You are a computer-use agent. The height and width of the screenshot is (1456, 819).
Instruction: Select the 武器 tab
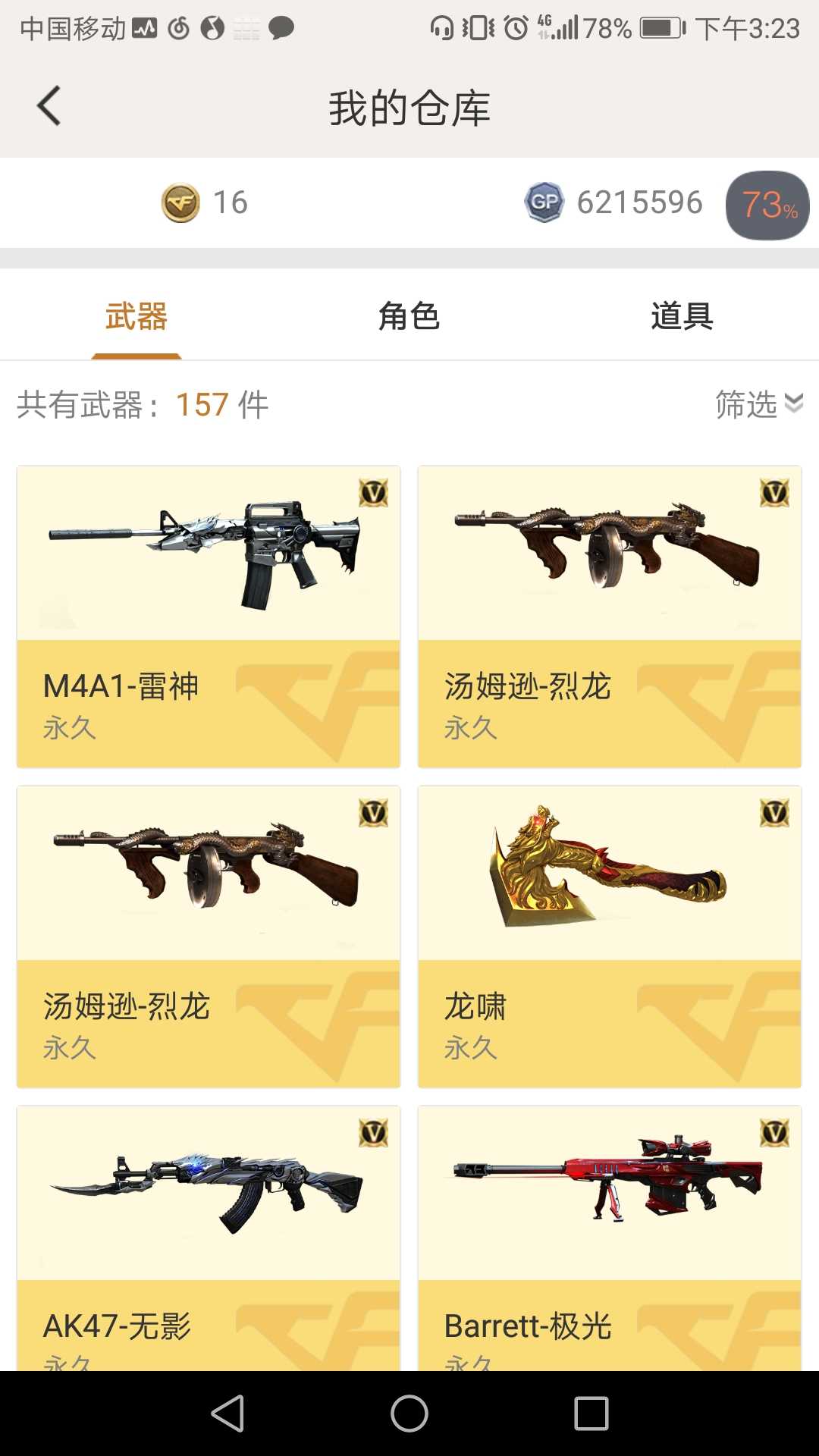(136, 315)
